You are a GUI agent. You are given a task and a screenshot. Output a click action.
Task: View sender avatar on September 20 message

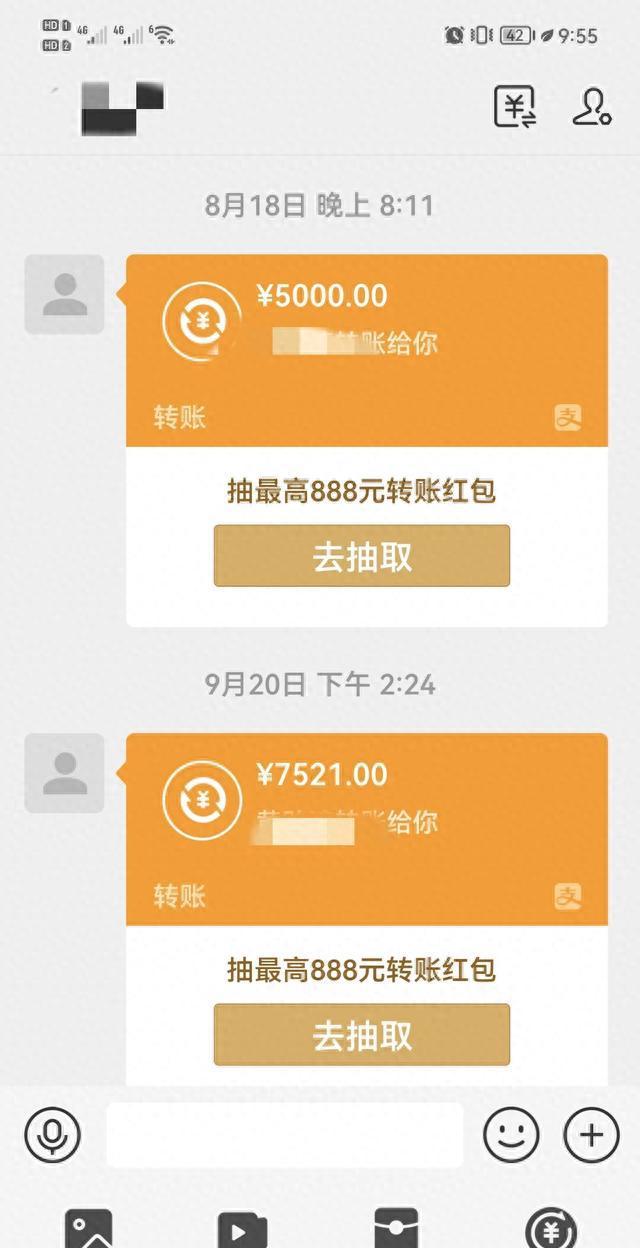64,773
